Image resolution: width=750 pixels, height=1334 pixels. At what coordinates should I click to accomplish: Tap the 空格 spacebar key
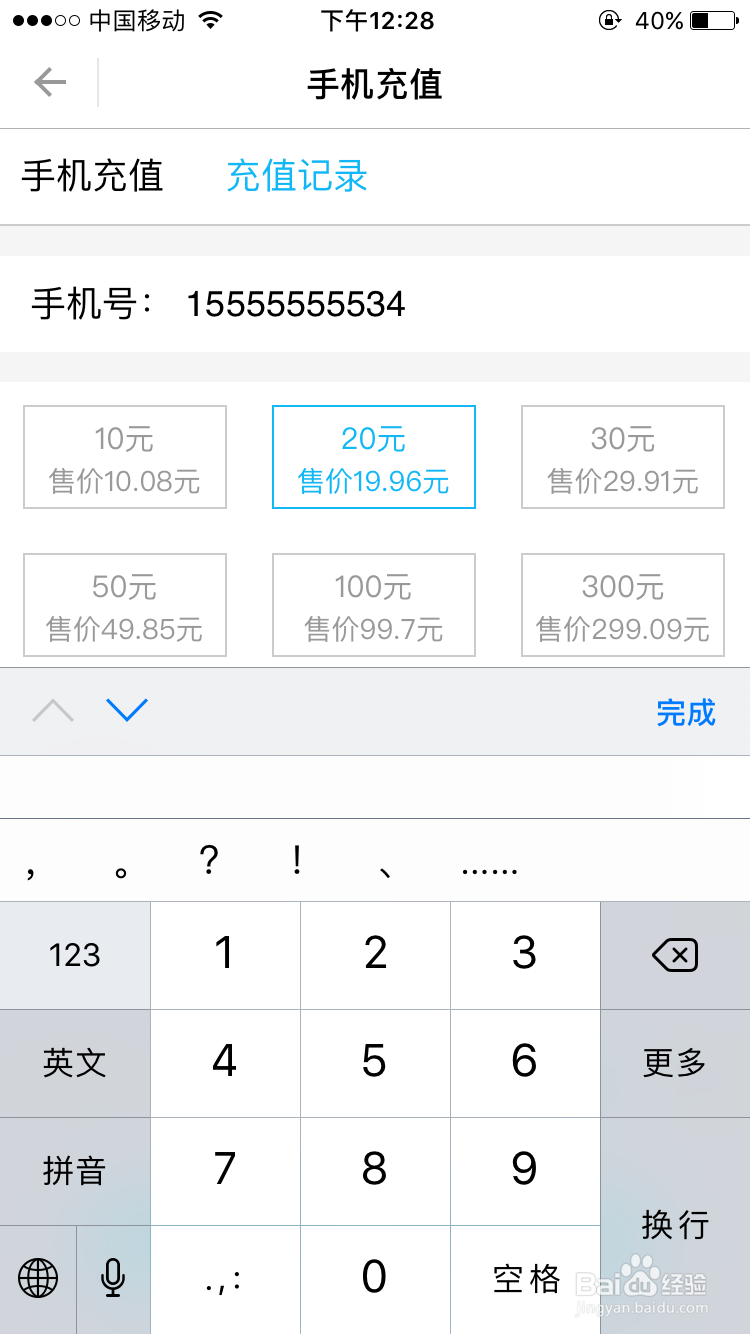(525, 1277)
